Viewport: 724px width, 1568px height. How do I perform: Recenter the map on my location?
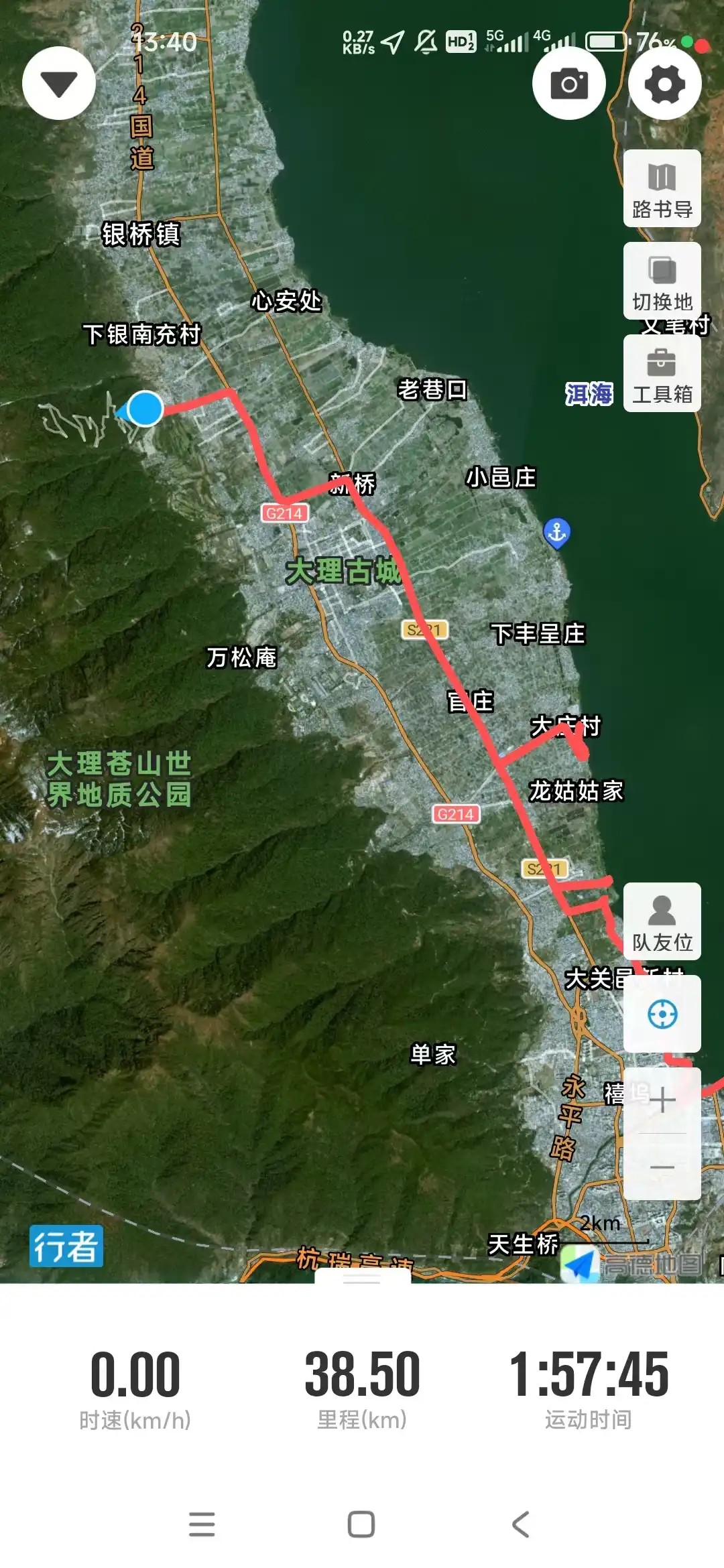coord(662,1014)
